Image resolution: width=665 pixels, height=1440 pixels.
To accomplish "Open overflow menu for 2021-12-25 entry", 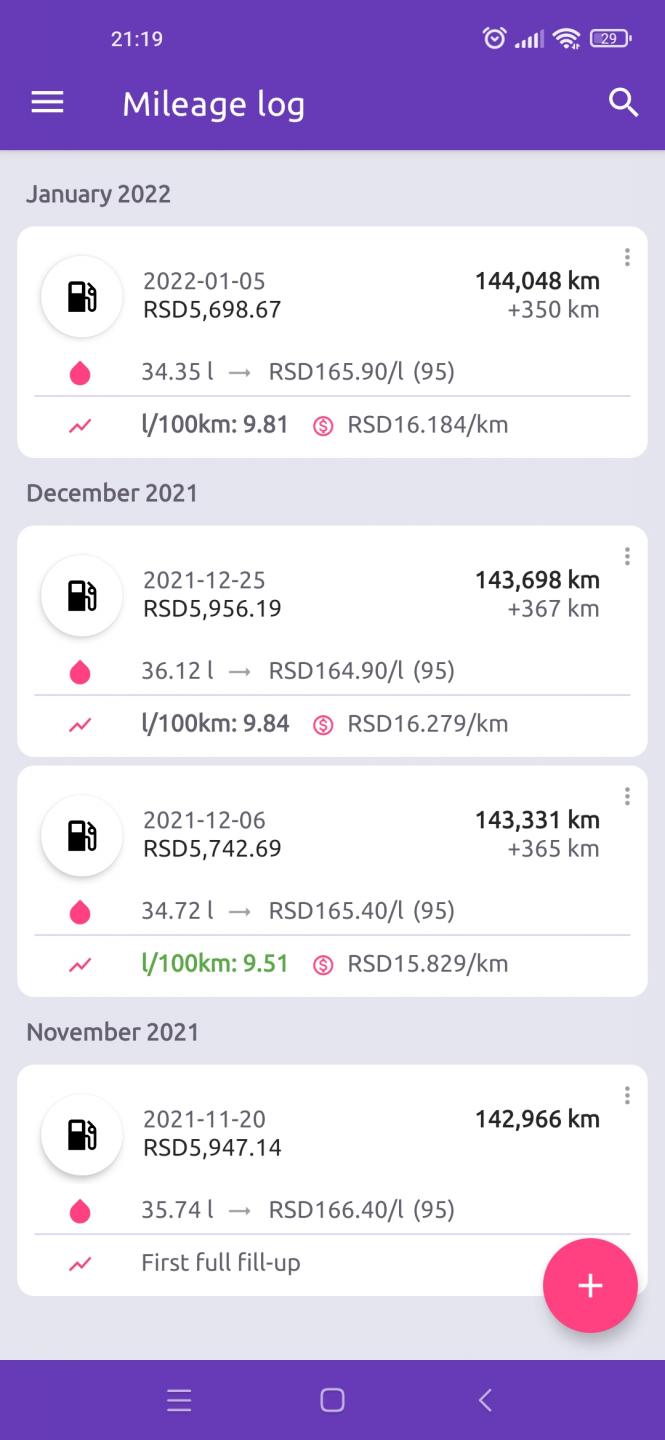I will tap(627, 557).
